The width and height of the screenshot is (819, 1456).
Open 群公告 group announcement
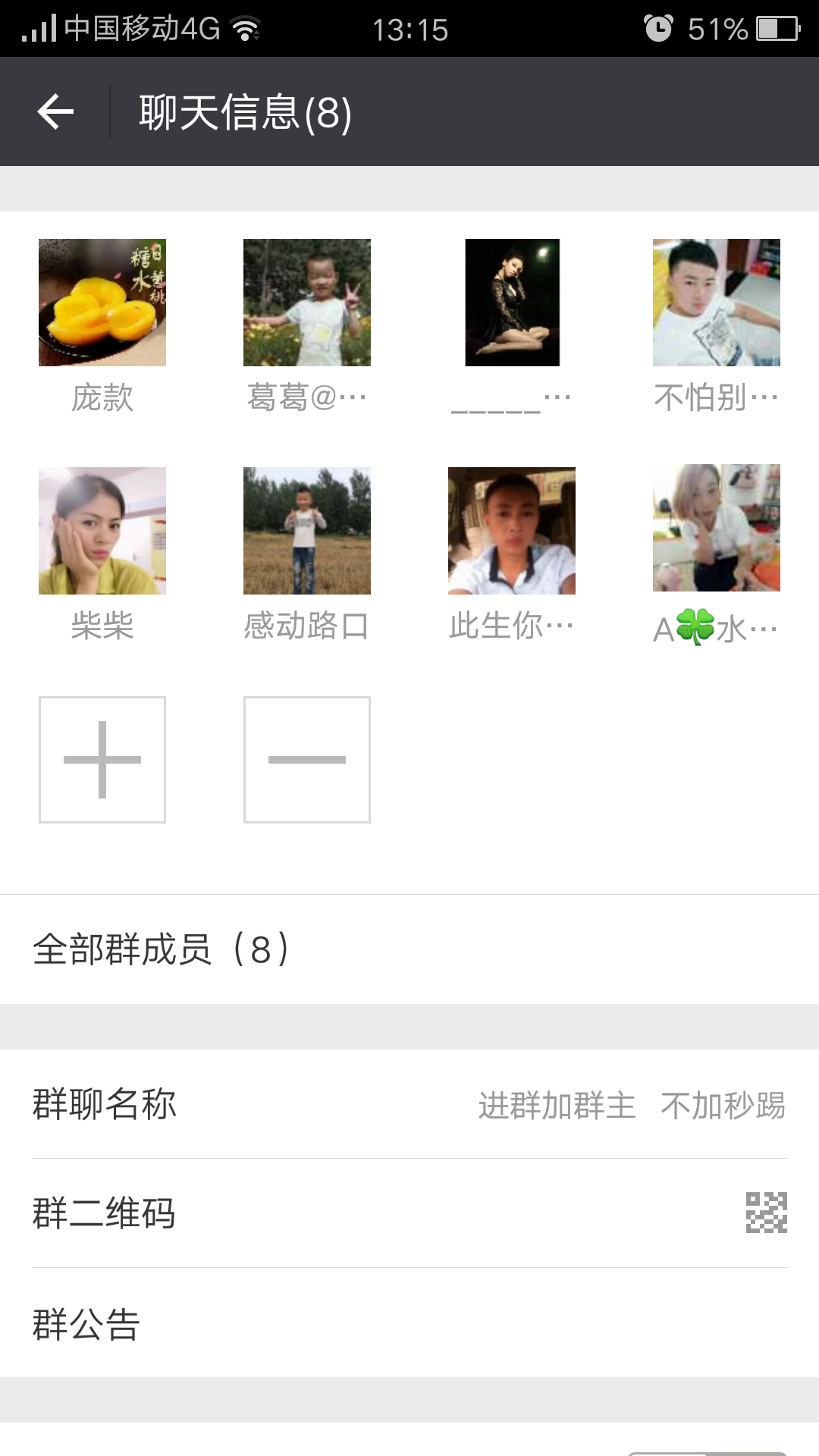409,1324
